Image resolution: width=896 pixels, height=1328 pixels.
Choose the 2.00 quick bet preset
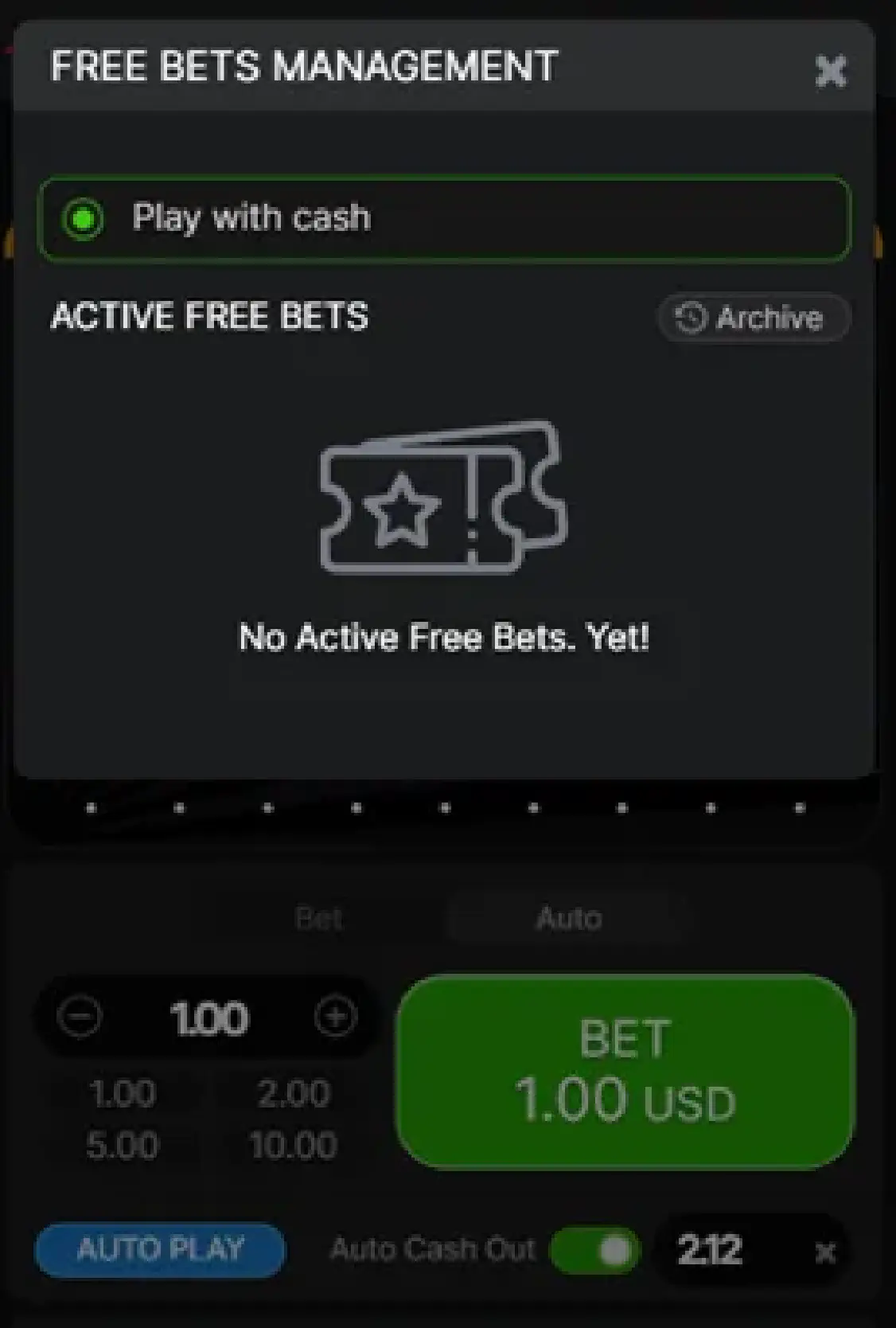click(x=293, y=1093)
